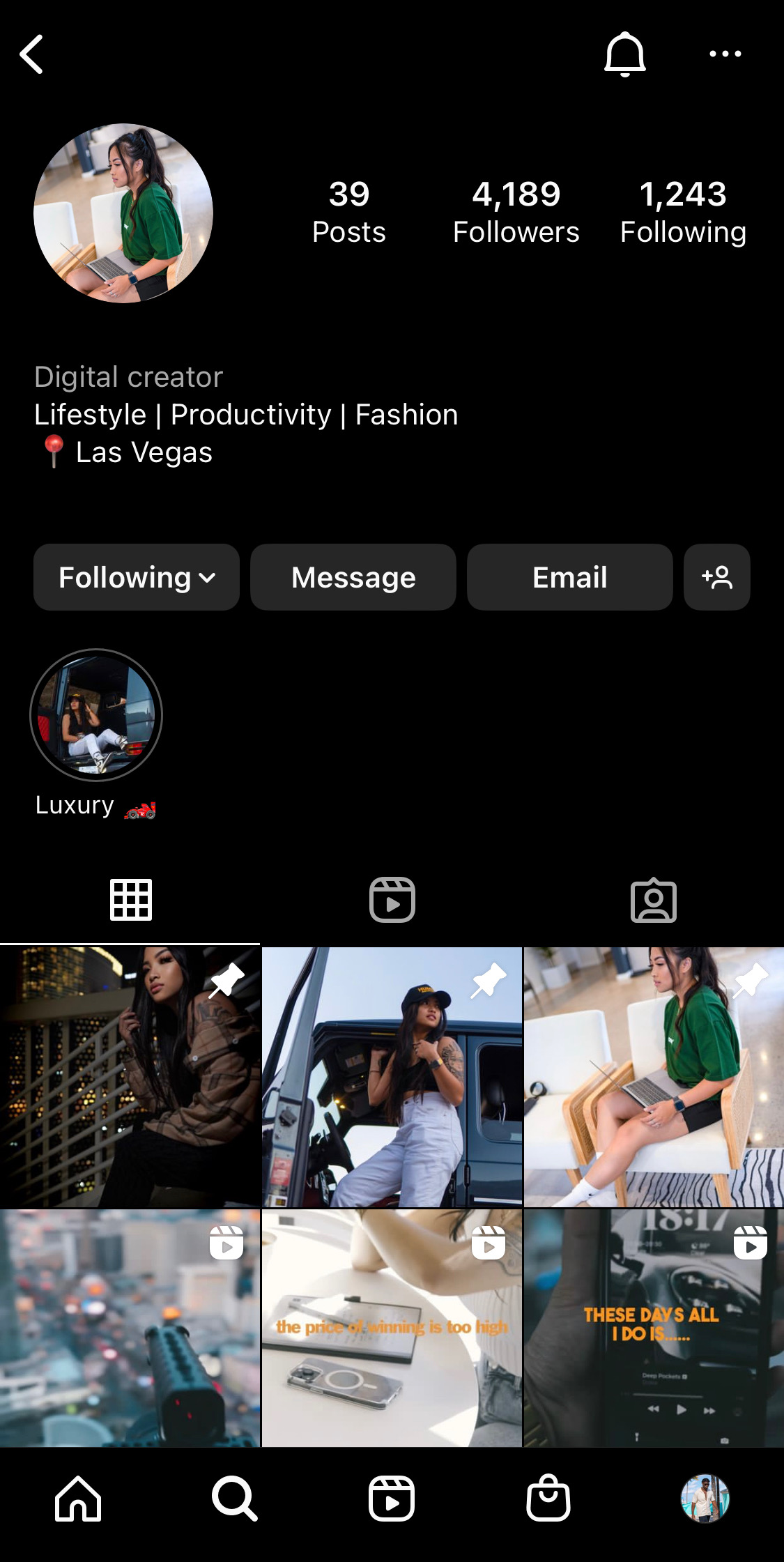784x1562 pixels.
Task: Open the Shop tab in bottom bar
Action: point(548,1499)
